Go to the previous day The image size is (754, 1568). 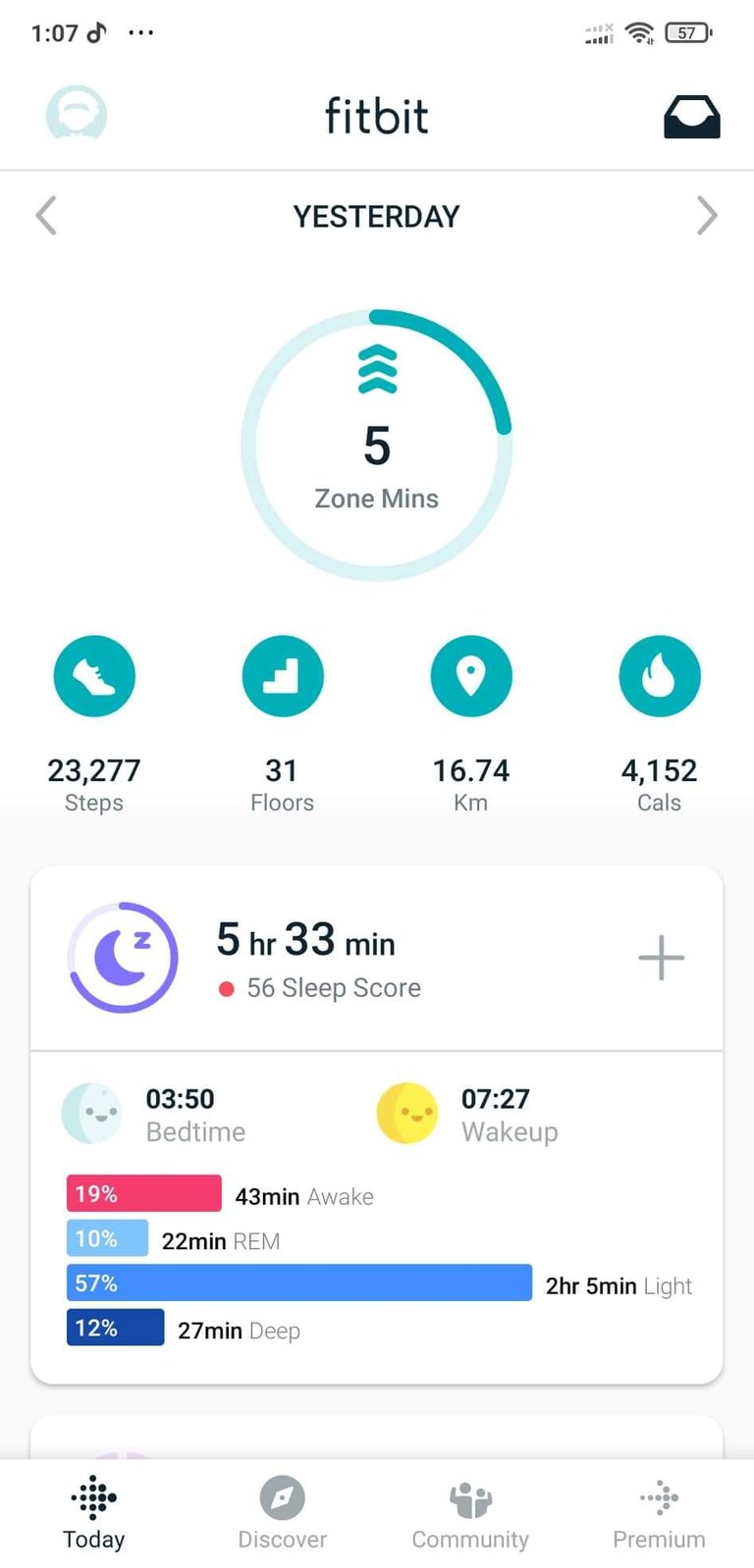point(46,216)
